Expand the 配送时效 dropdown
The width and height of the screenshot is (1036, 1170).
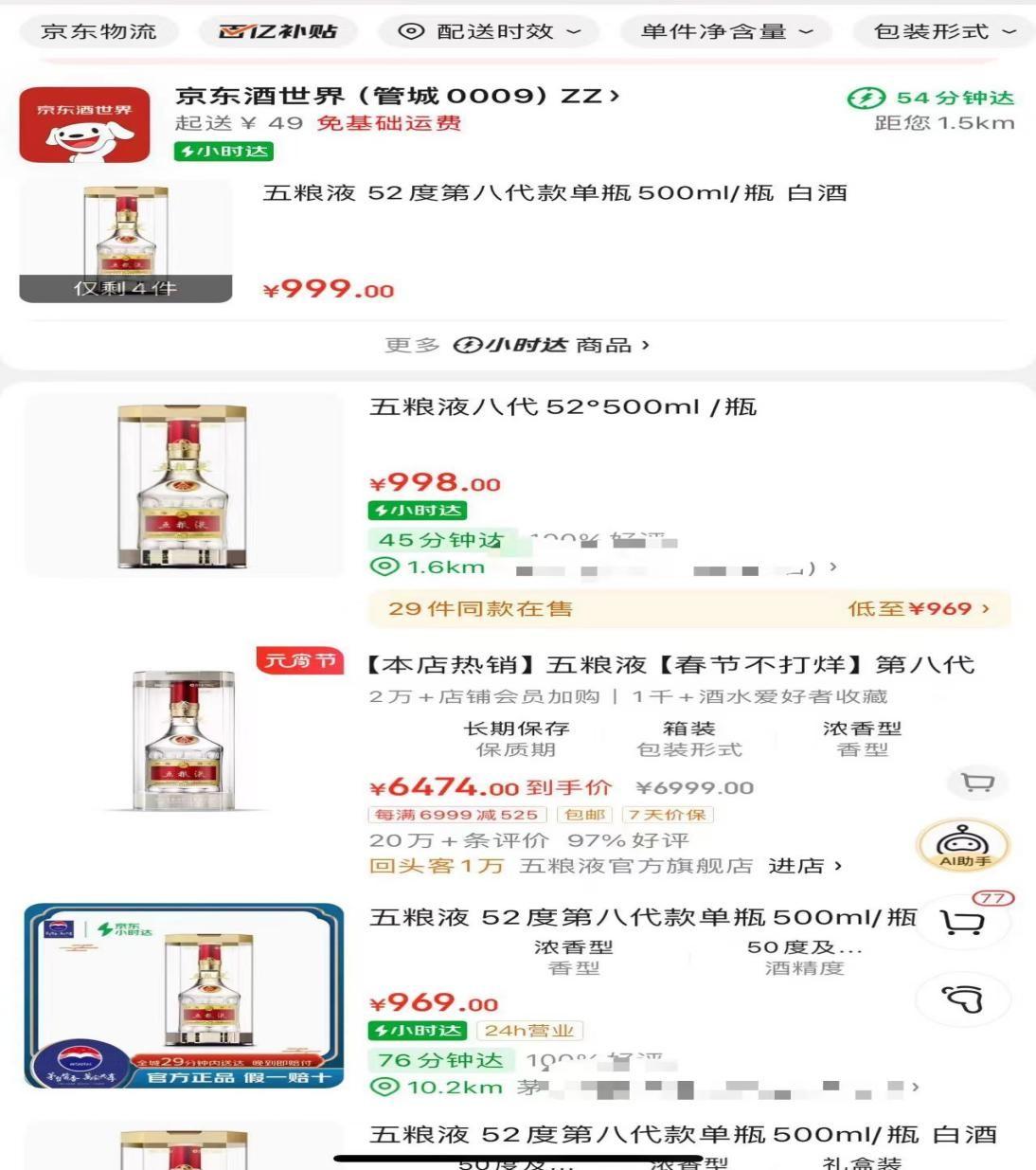point(490,31)
